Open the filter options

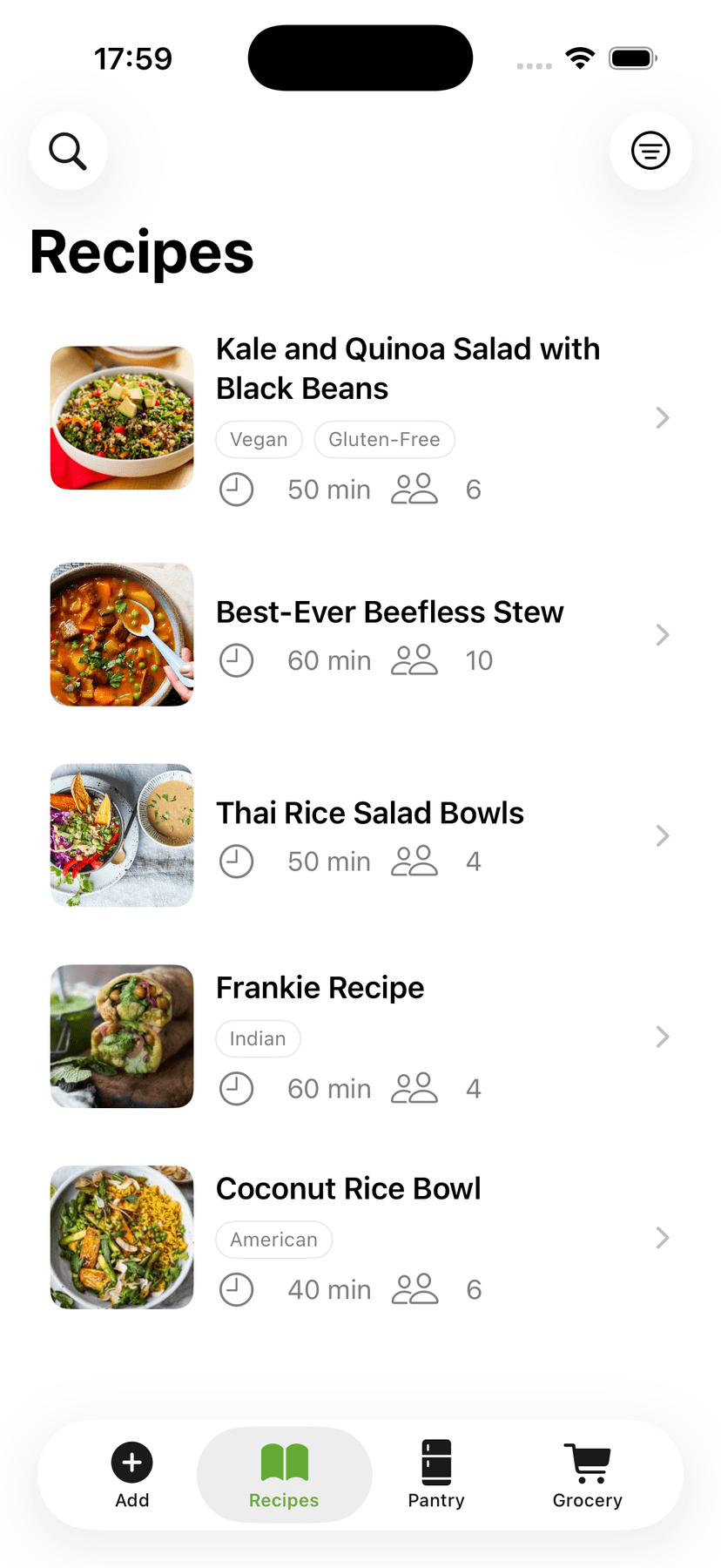(650, 151)
